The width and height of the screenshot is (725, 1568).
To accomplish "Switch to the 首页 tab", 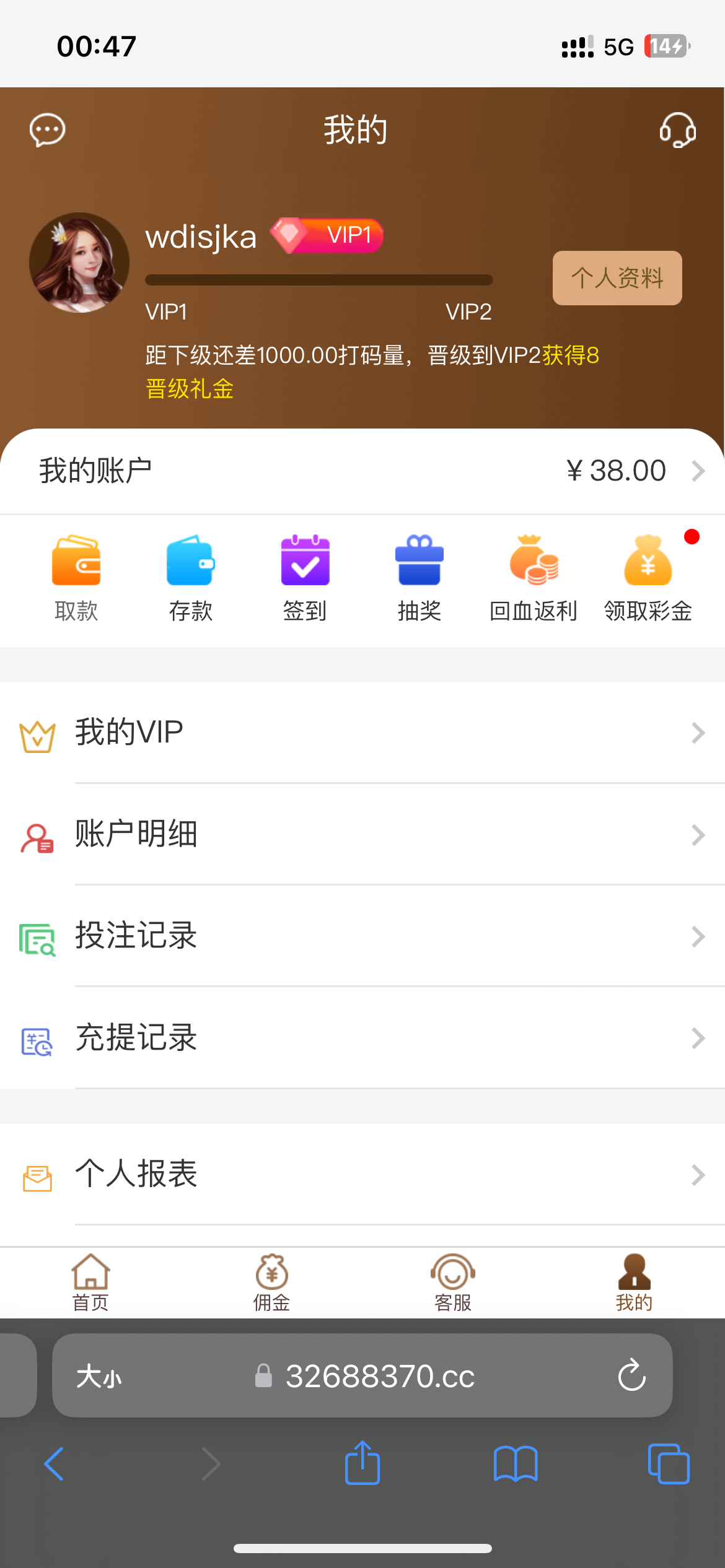I will [x=90, y=1282].
